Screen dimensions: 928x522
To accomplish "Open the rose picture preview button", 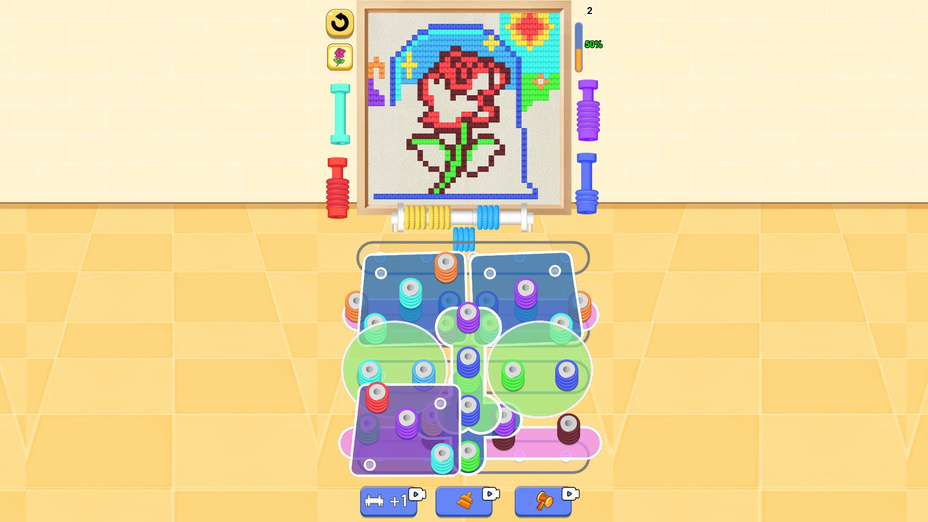I will [x=340, y=57].
